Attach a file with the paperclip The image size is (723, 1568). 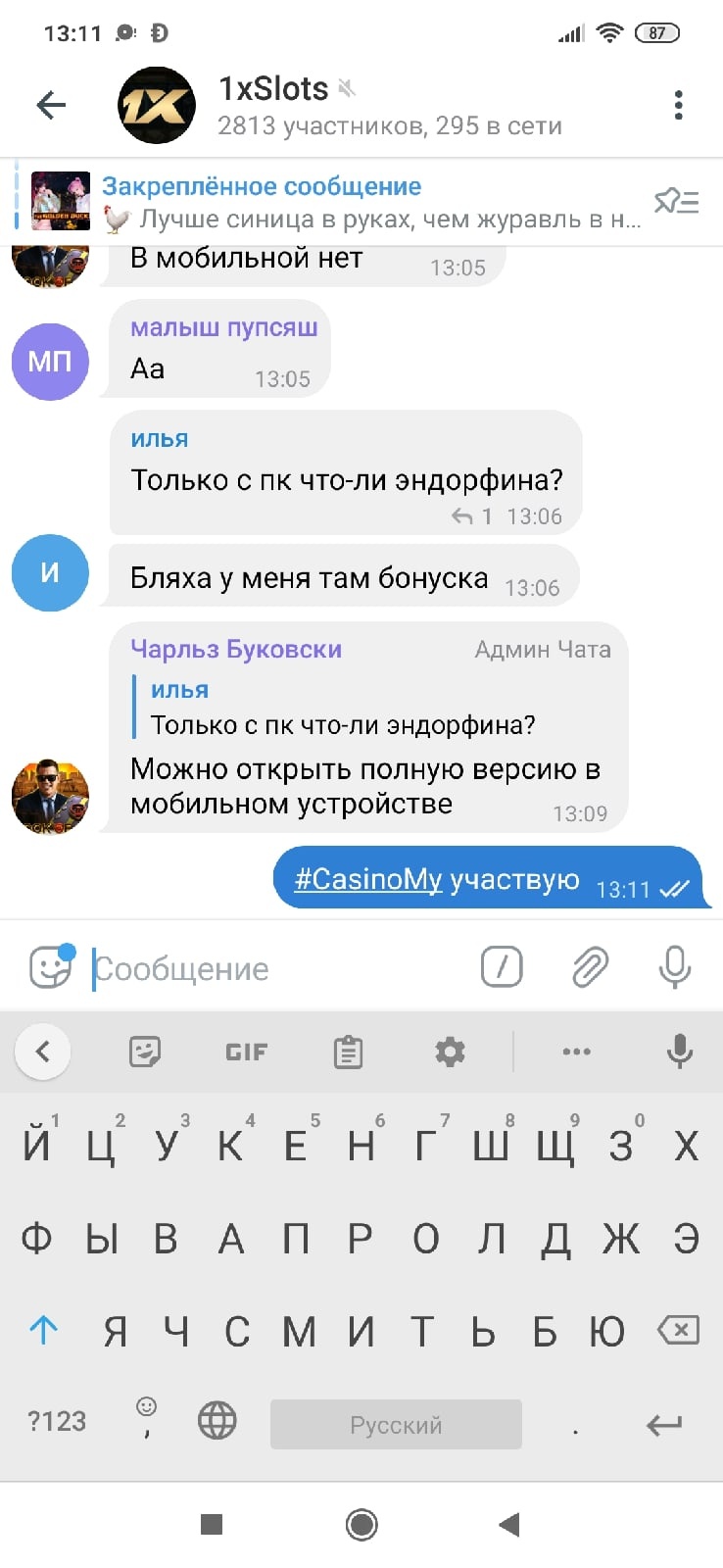click(590, 967)
